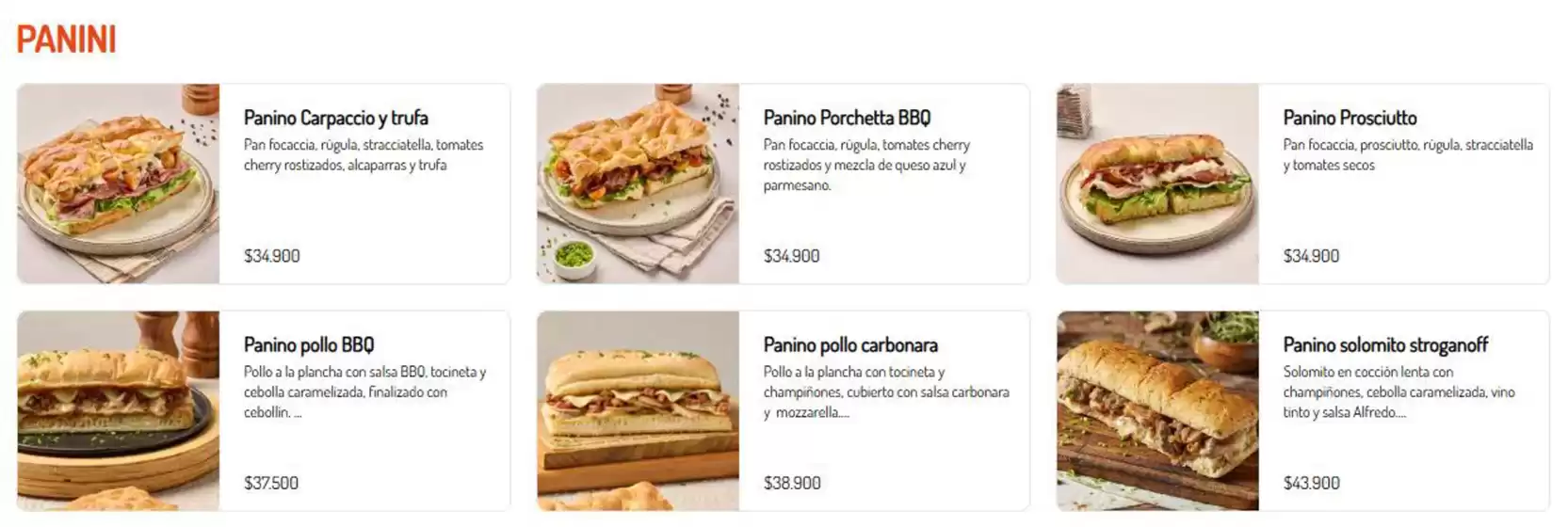Select the Panino Porchetta BBQ item
Viewport: 1568px width, 527px height.
(x=846, y=119)
